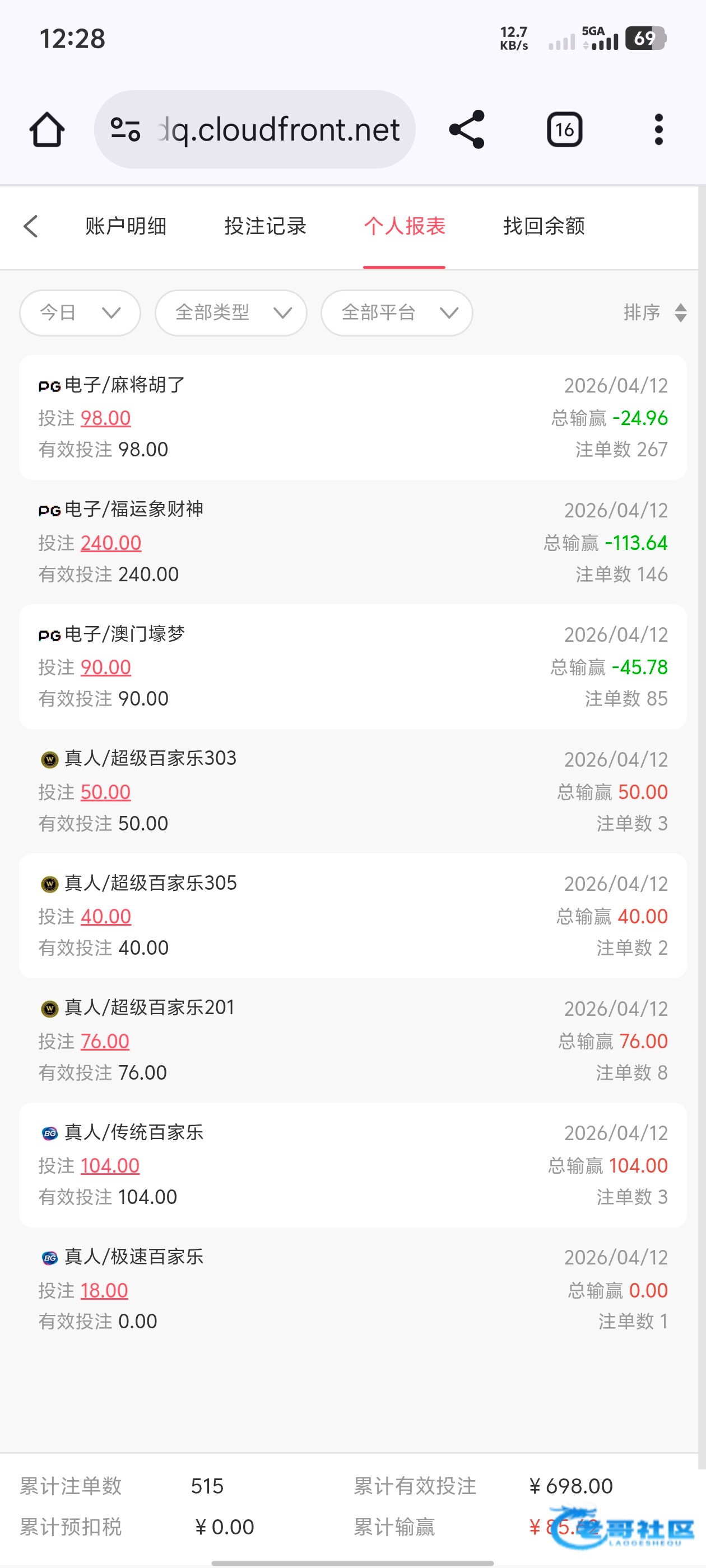Expand the 今日 date dropdown
The width and height of the screenshot is (706, 1568).
(x=80, y=313)
